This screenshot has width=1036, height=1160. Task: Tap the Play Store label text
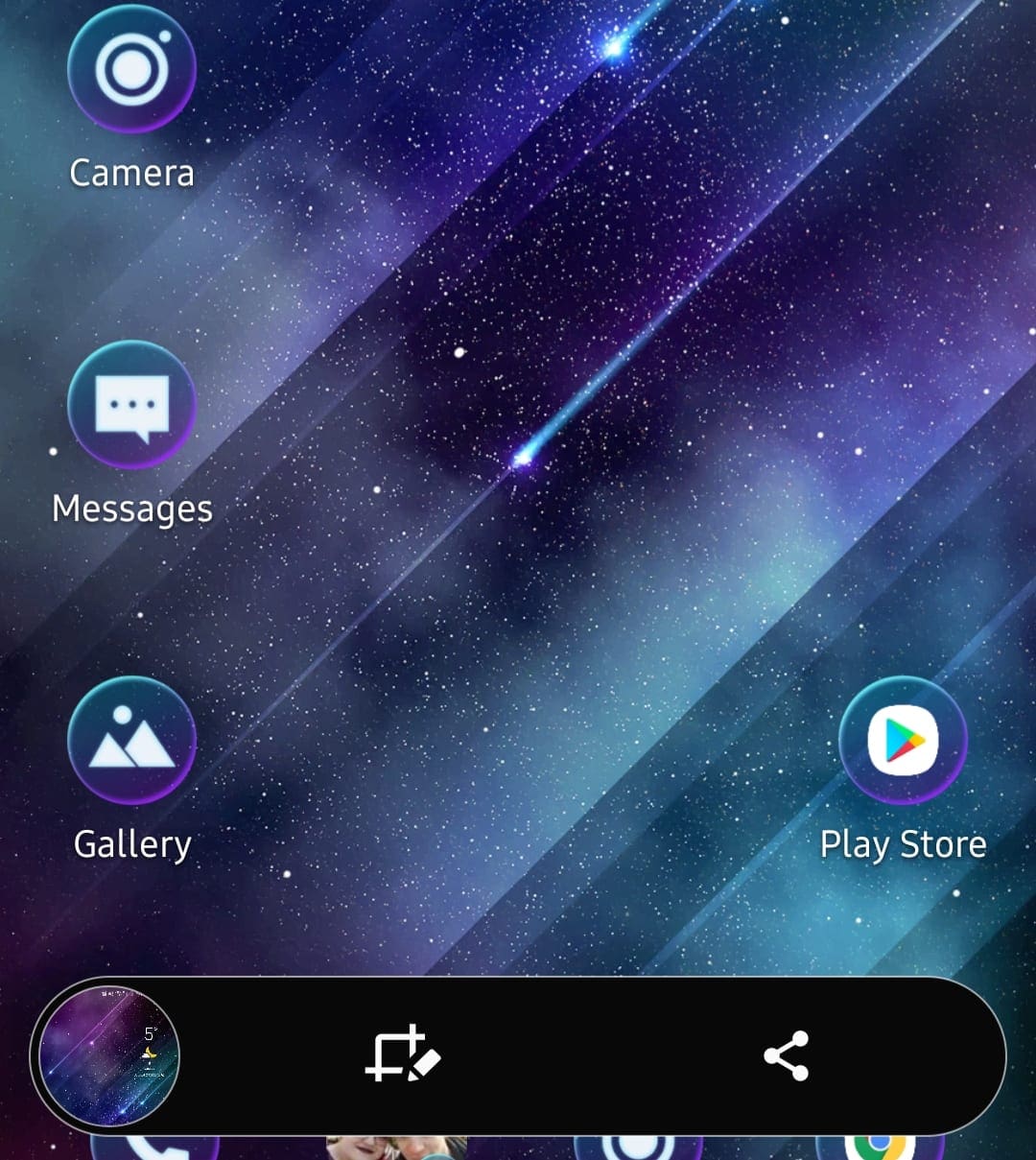click(903, 844)
